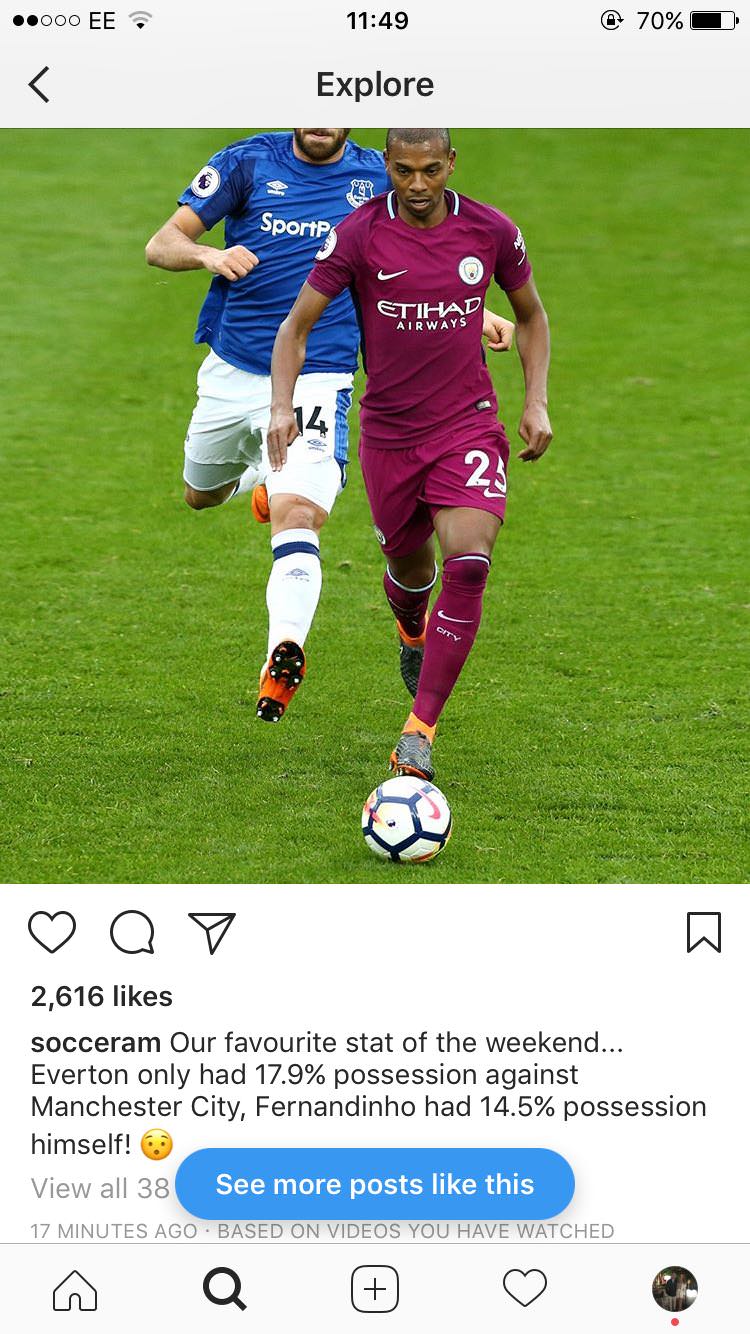View the 2,616 likes list
Image resolution: width=750 pixels, height=1334 pixels.
(x=102, y=996)
